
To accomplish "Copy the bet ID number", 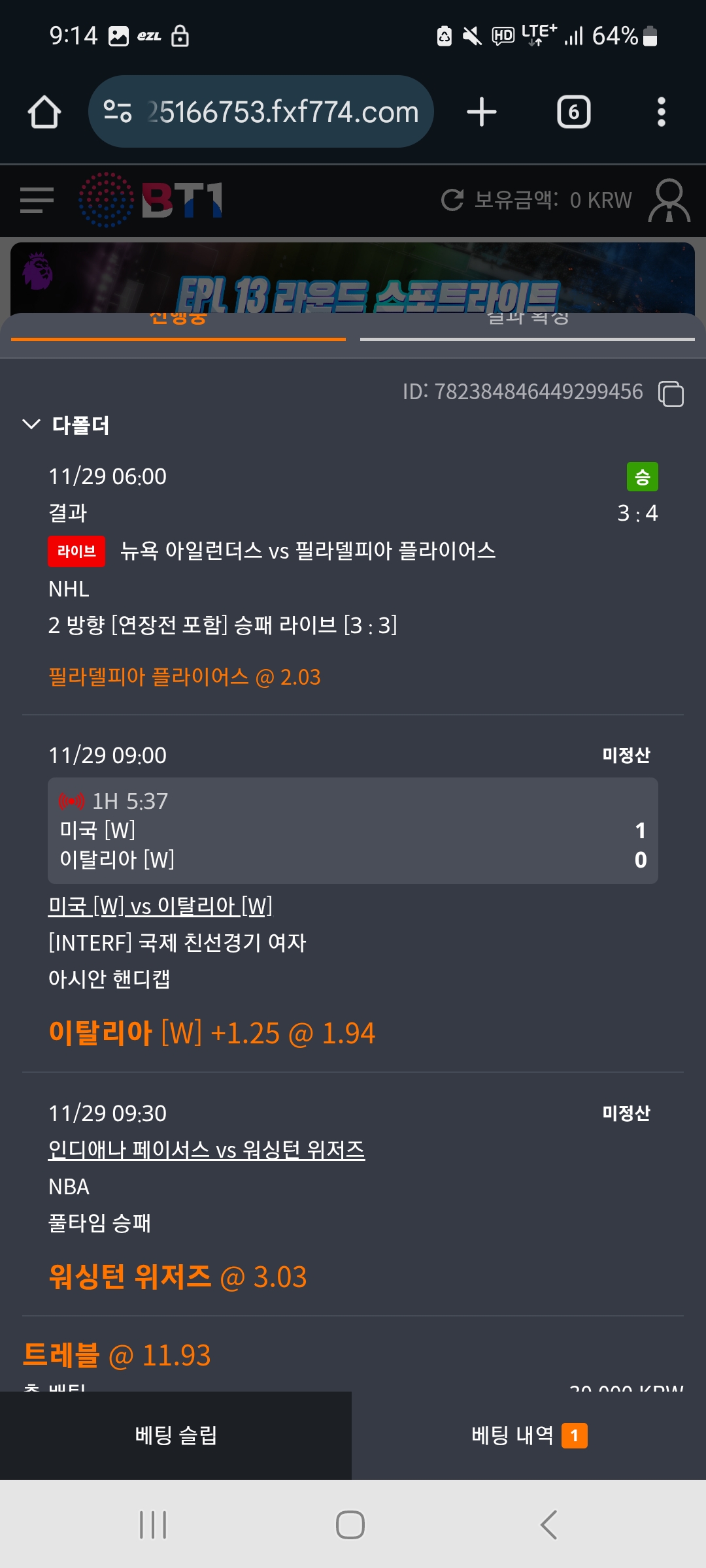I will coord(671,393).
